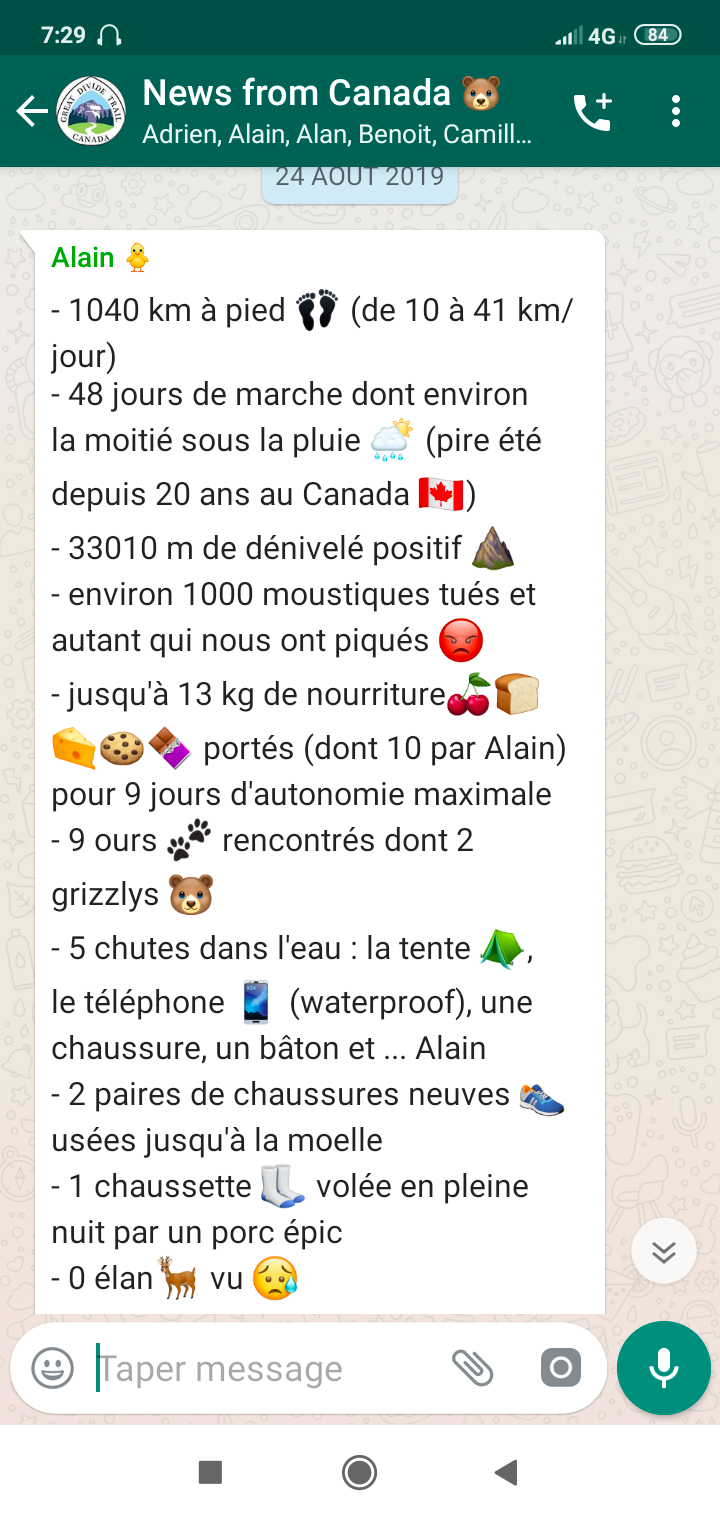Open the recent apps view
The width and height of the screenshot is (720, 1520).
[210, 1472]
